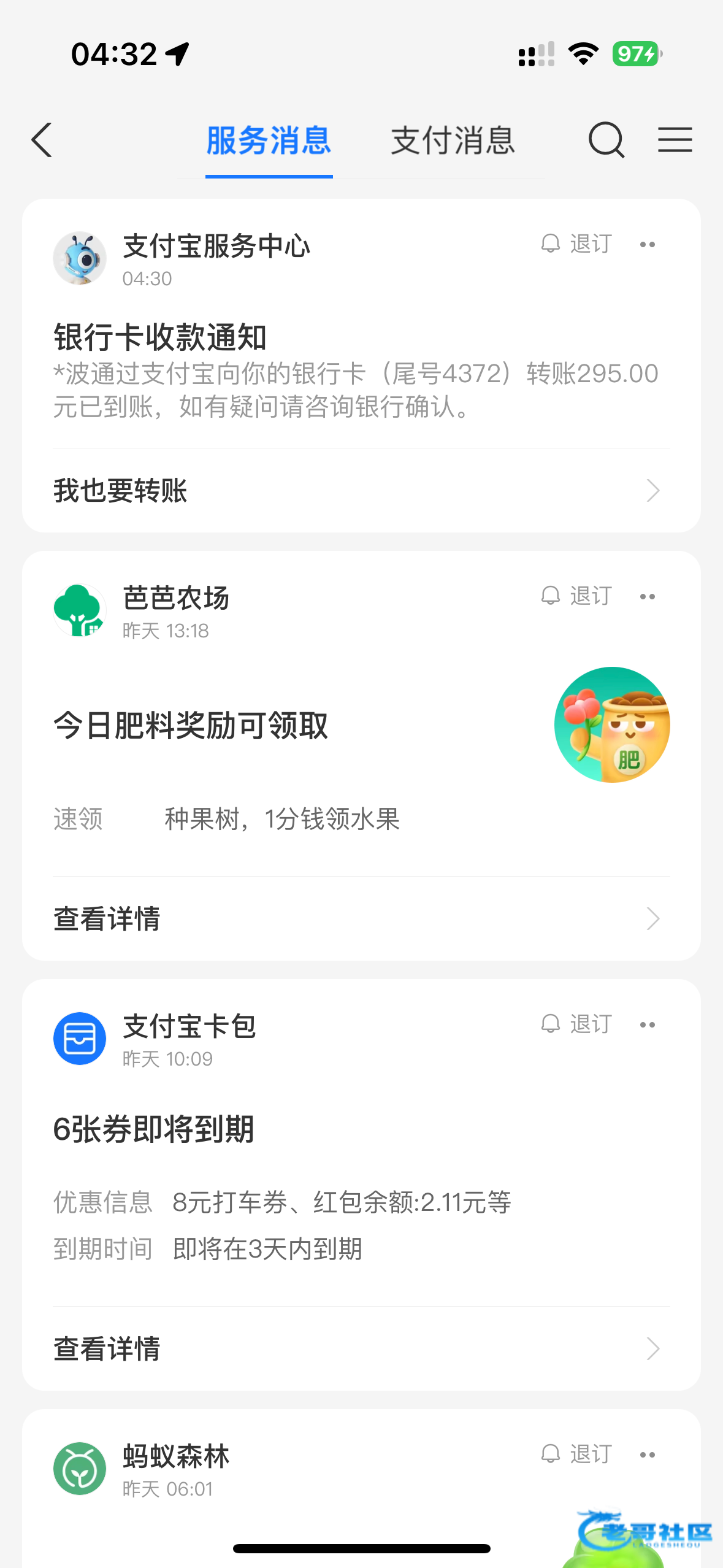Unsubscribe (退订) from 支付宝卡包
Screen dimensions: 723x1568
click(577, 1024)
